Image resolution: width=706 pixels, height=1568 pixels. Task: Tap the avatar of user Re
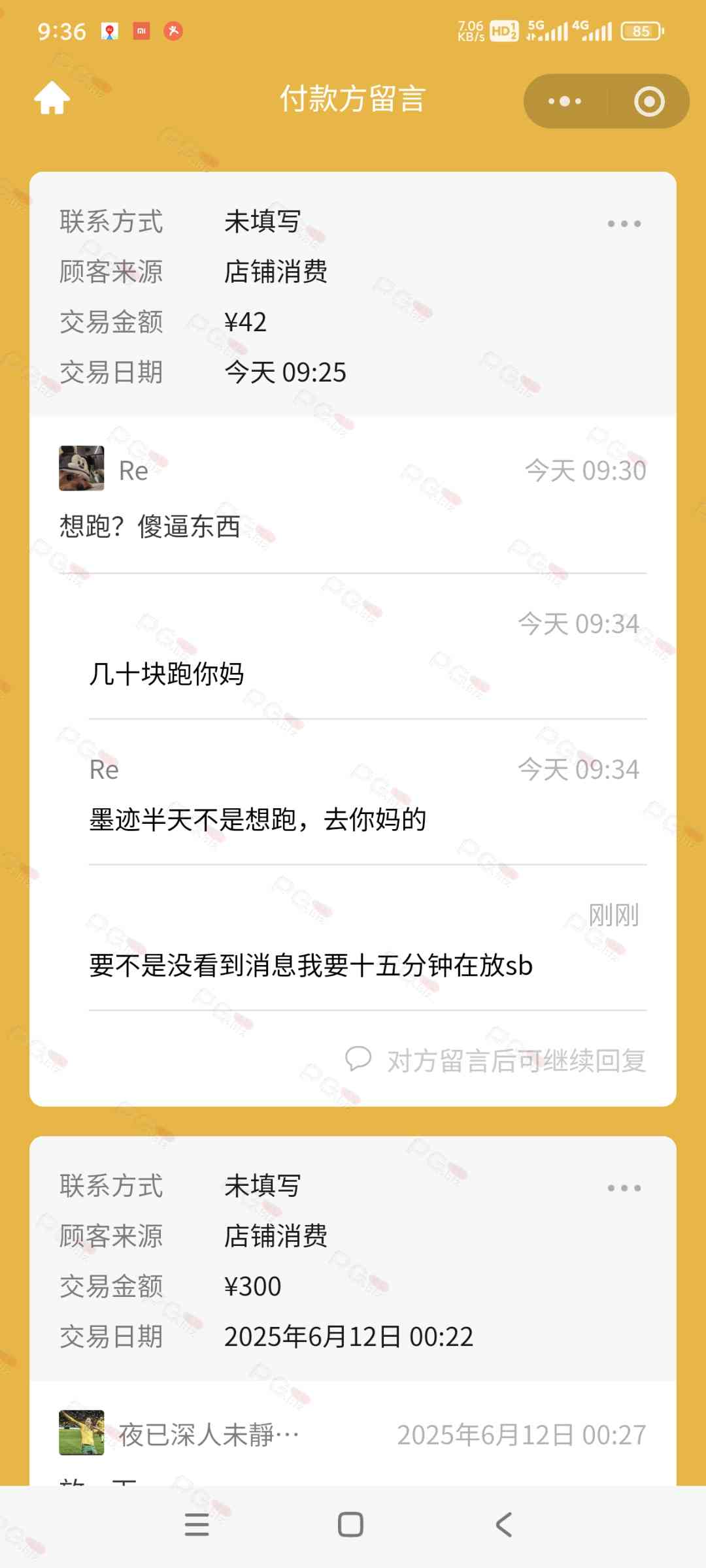[82, 468]
